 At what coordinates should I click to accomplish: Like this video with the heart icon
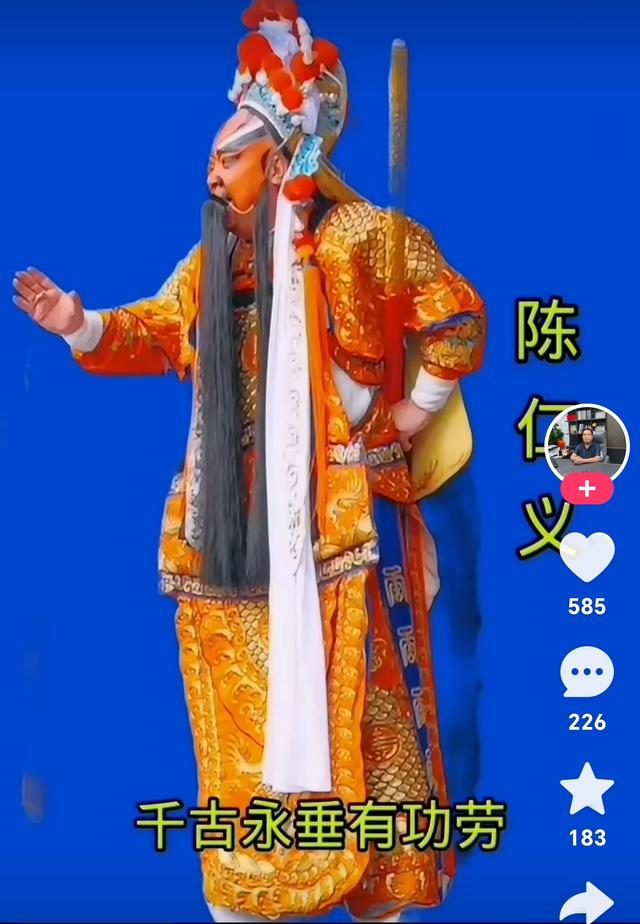point(587,557)
